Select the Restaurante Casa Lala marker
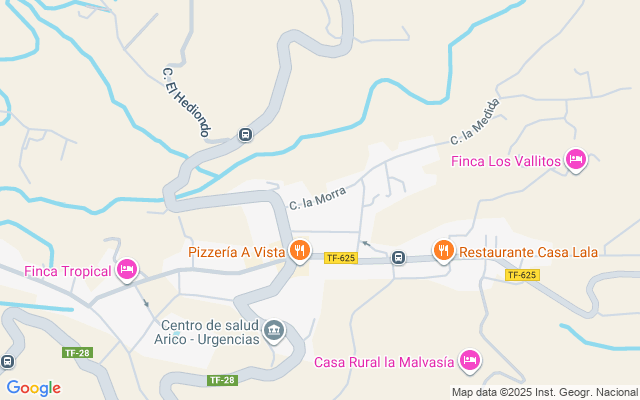This screenshot has height=400, width=640. (444, 250)
